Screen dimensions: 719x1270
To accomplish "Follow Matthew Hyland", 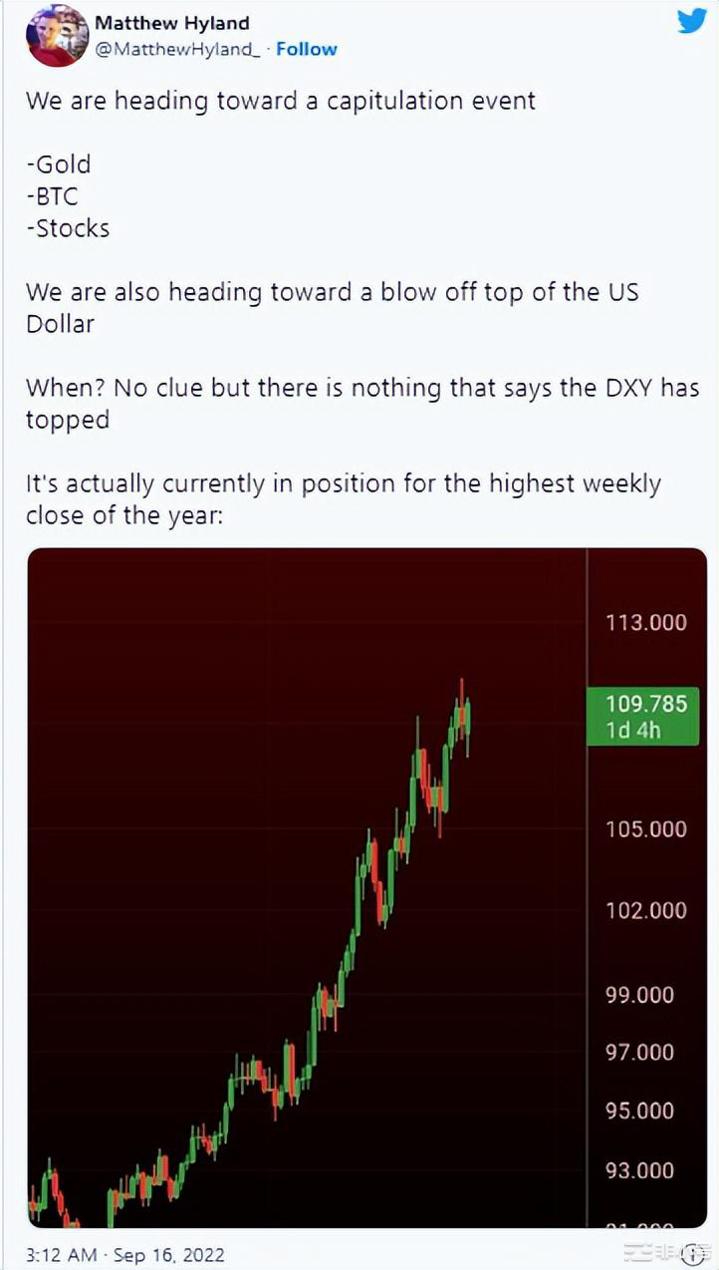I will click(x=306, y=49).
